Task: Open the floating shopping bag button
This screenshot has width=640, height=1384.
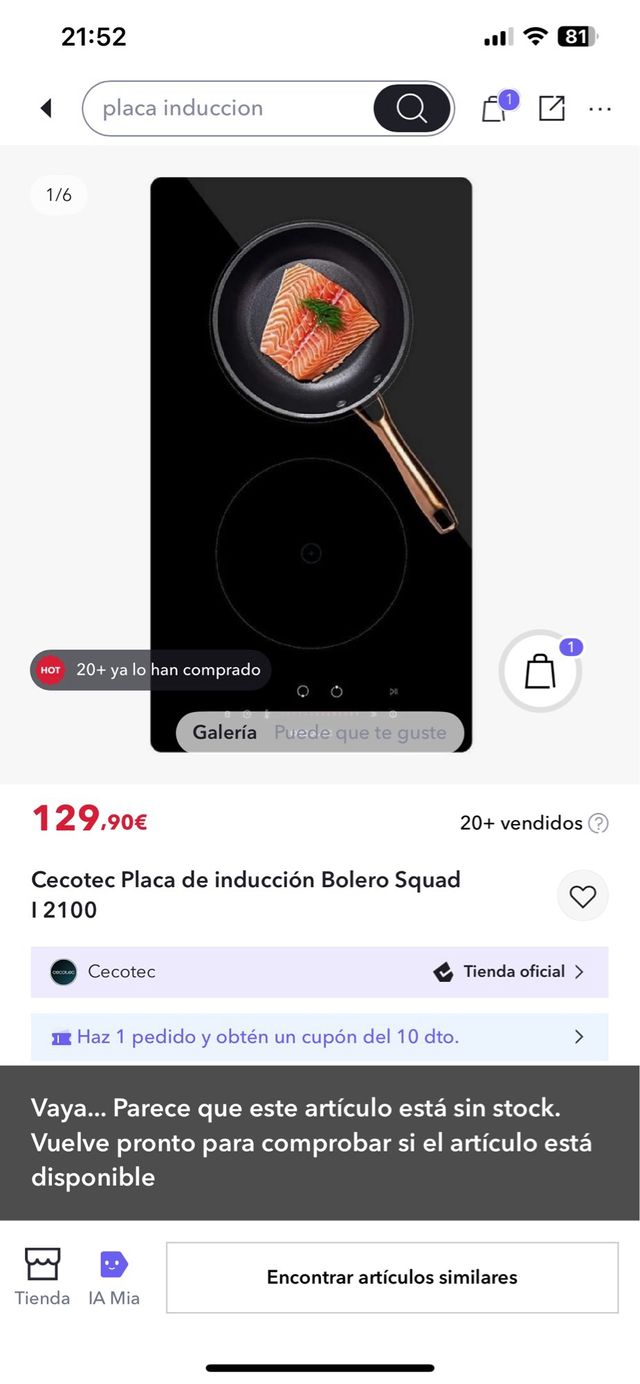Action: 540,671
